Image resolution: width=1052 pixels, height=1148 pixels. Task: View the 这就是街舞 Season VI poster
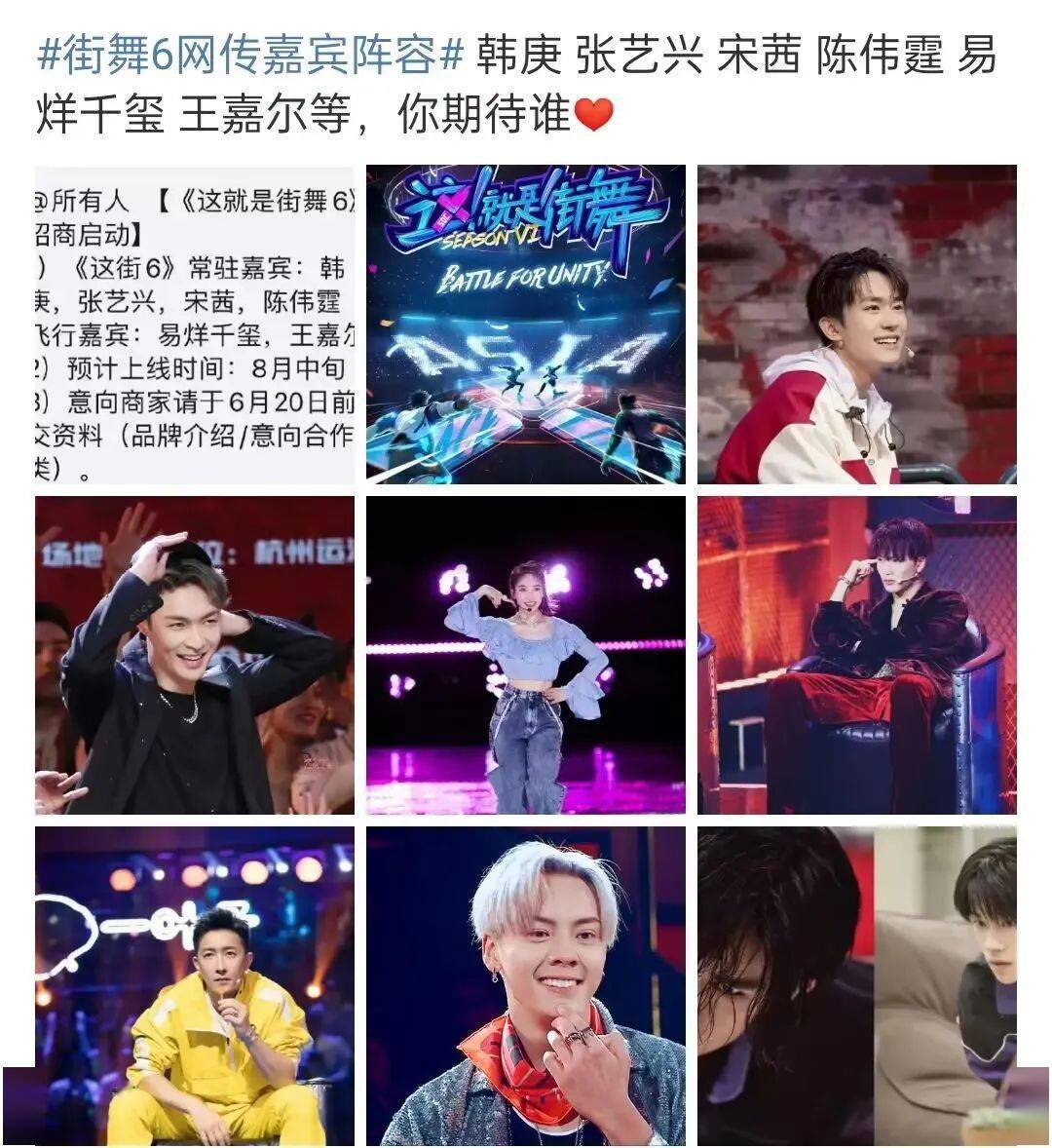(526, 324)
